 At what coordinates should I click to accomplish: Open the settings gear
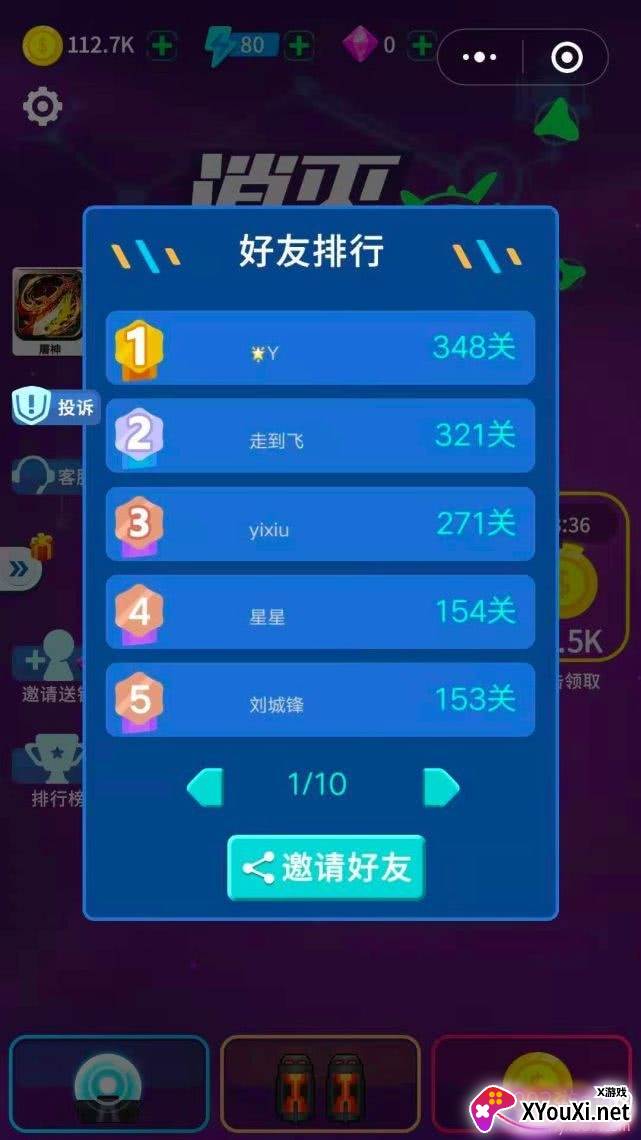click(x=42, y=106)
